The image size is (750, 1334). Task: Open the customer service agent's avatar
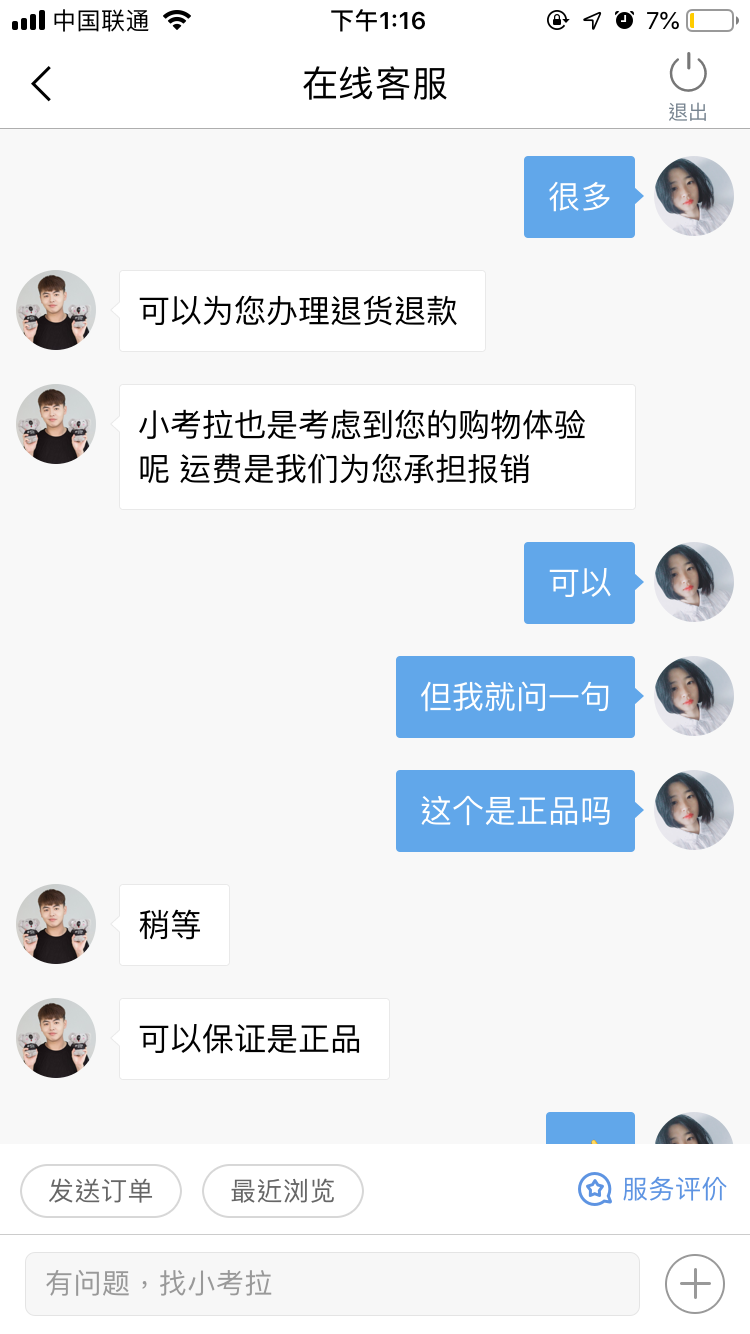(55, 310)
